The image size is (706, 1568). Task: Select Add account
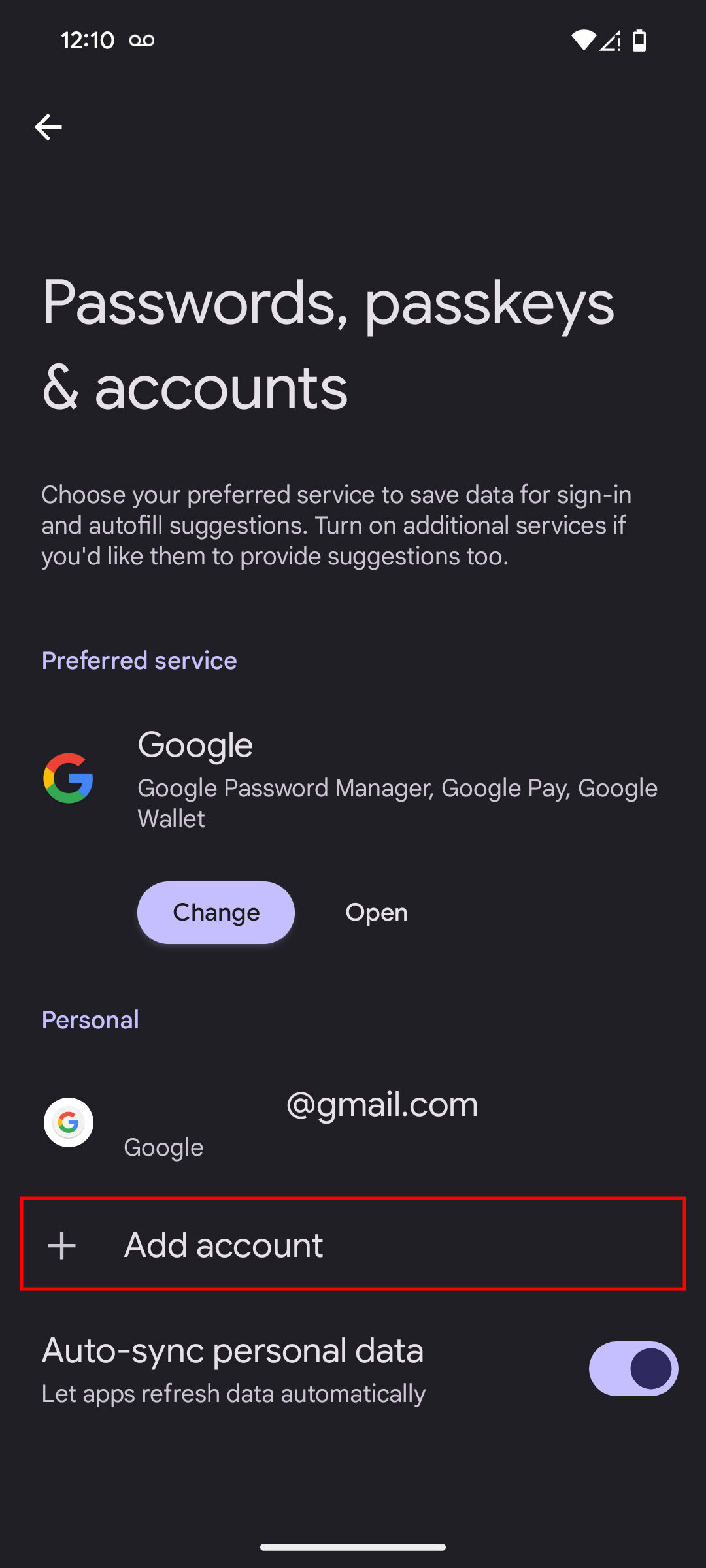[x=353, y=1244]
